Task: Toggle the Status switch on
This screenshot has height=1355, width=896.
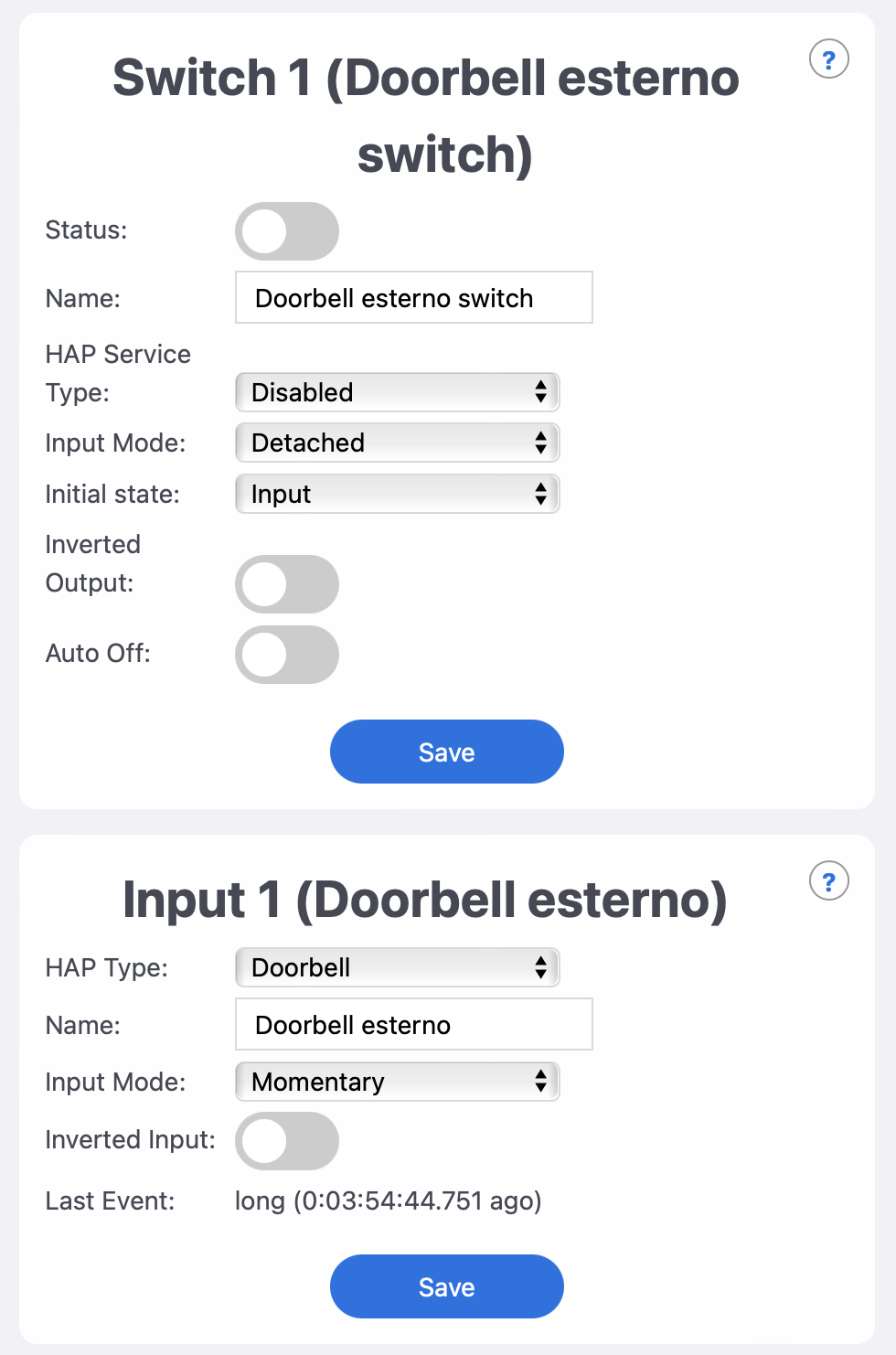Action: pos(286,231)
